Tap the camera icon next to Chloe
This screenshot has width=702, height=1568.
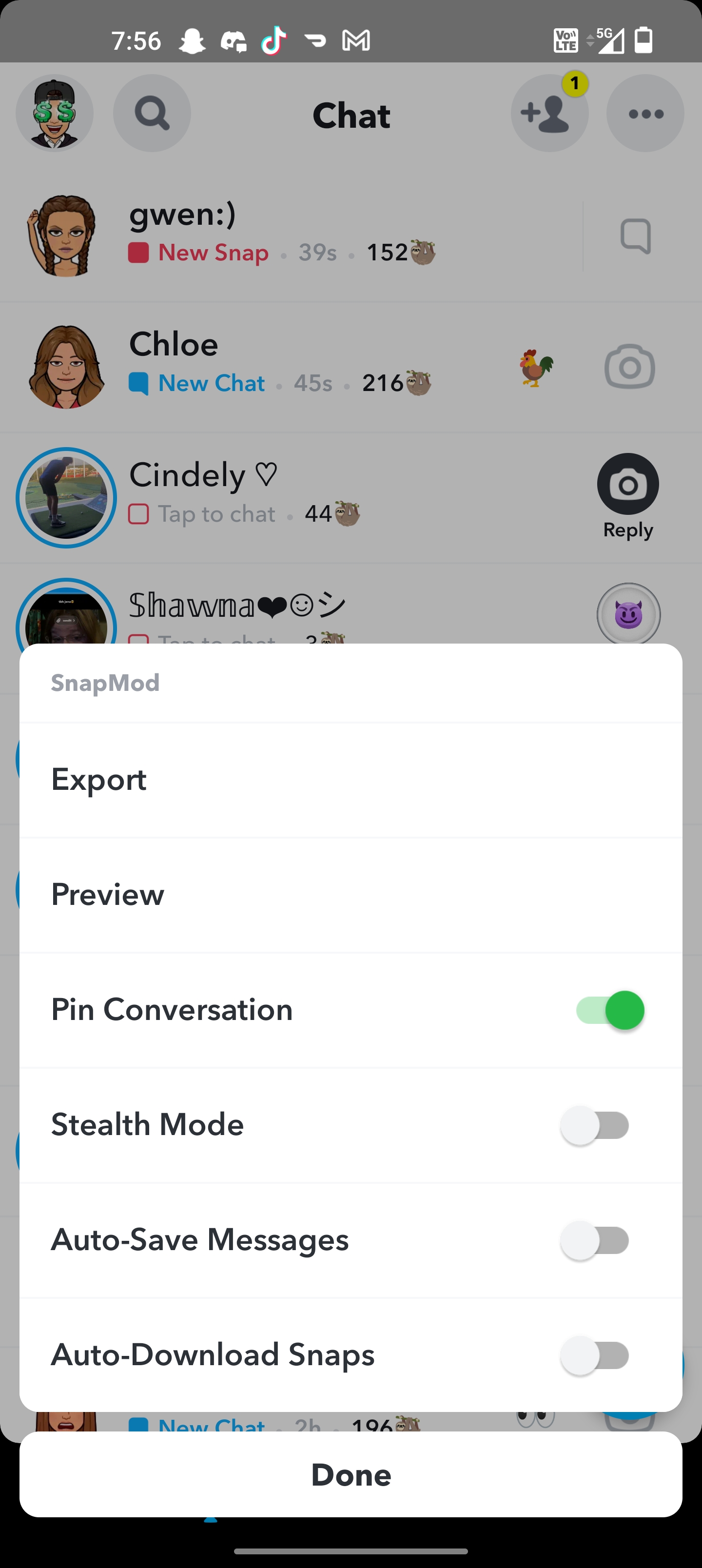click(x=629, y=366)
